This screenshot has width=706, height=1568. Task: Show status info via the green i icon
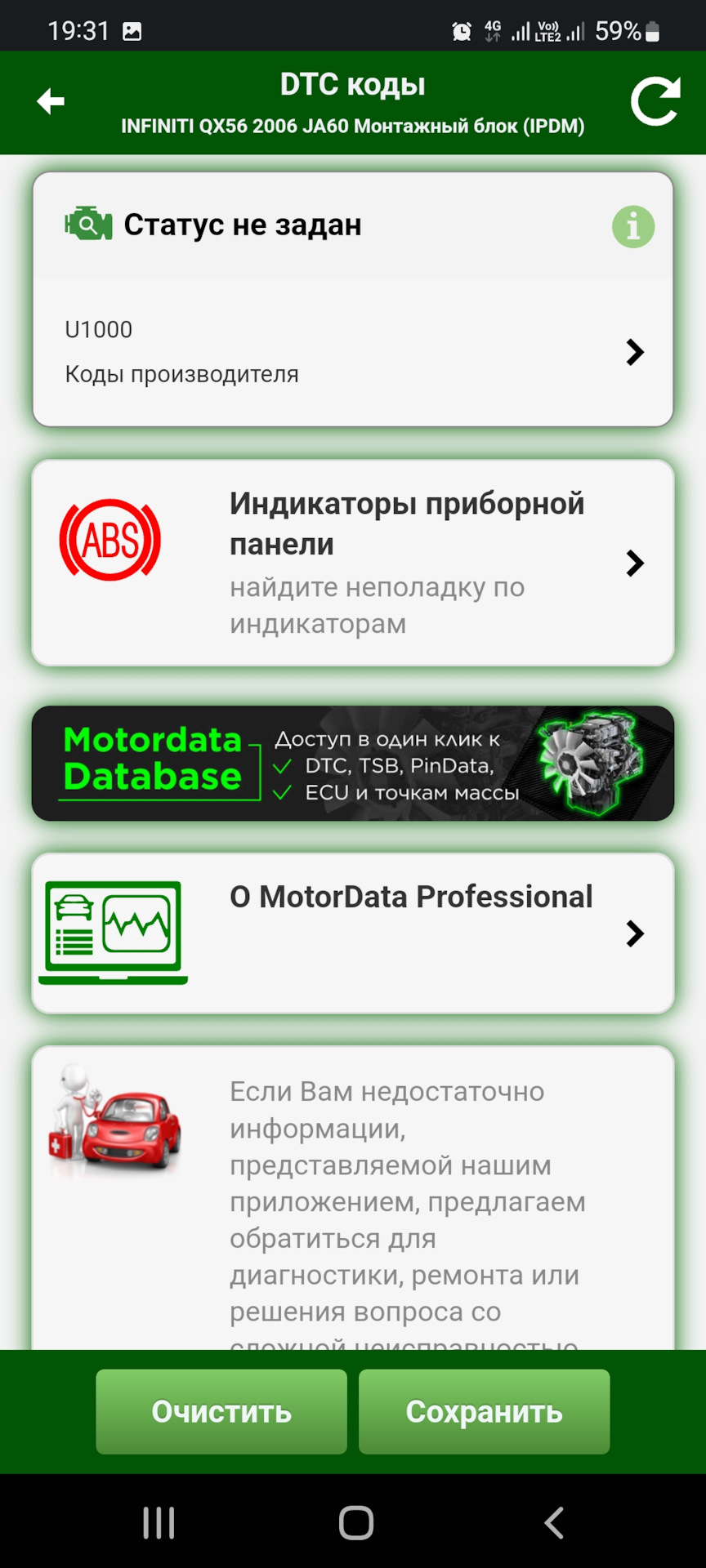point(633,226)
